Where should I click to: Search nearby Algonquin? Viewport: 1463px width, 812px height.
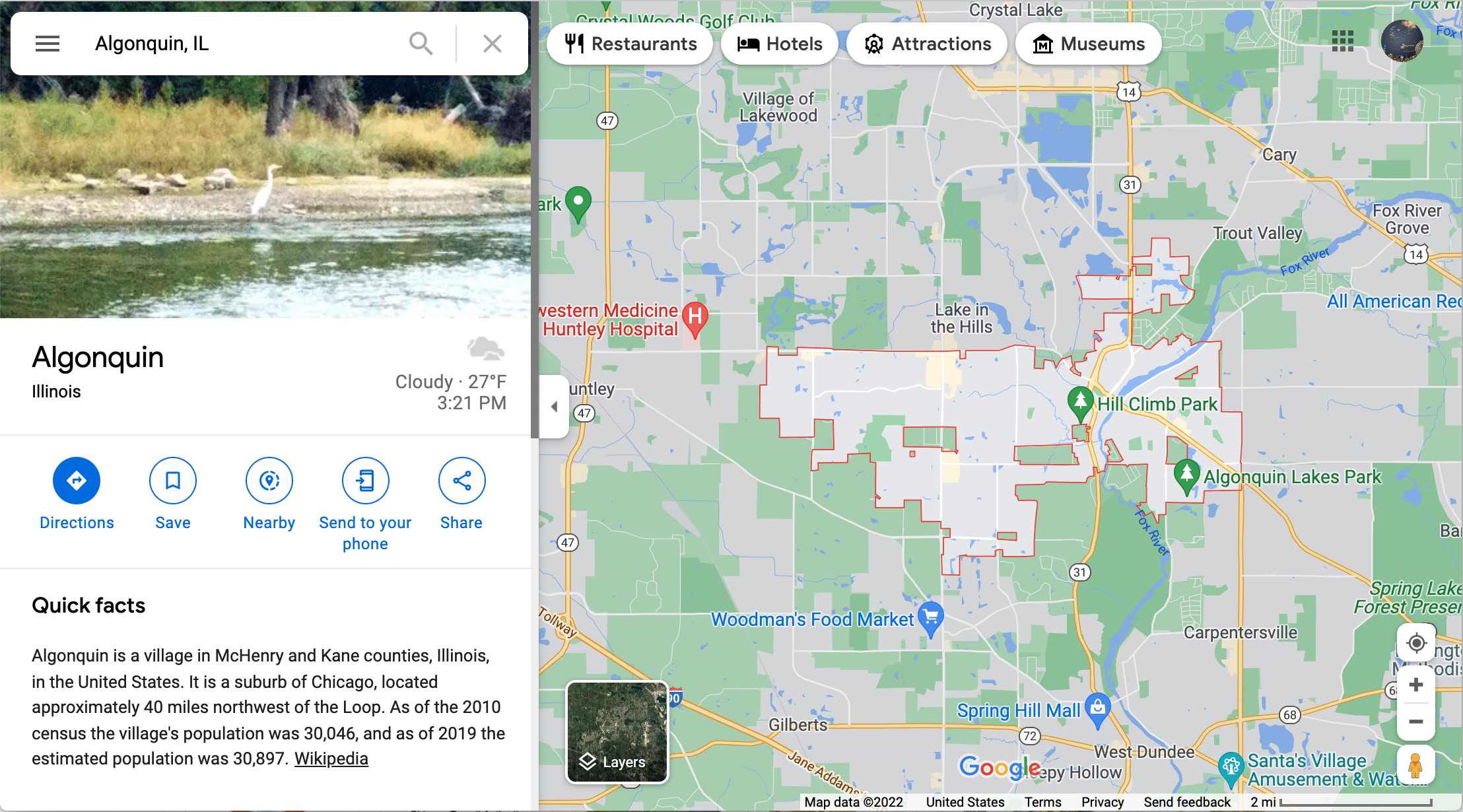[x=269, y=481]
